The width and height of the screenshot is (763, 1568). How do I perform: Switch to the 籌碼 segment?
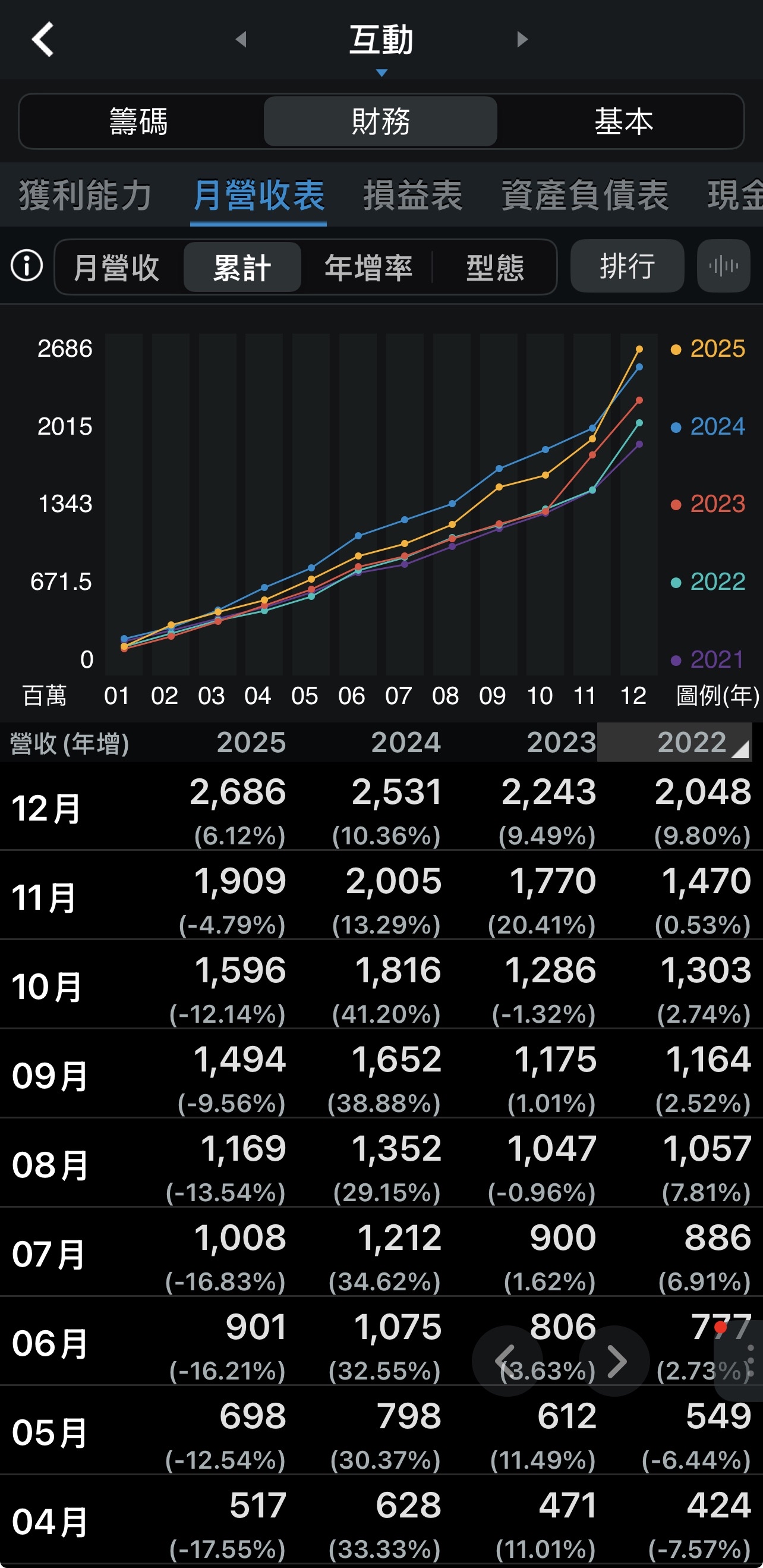click(x=138, y=121)
